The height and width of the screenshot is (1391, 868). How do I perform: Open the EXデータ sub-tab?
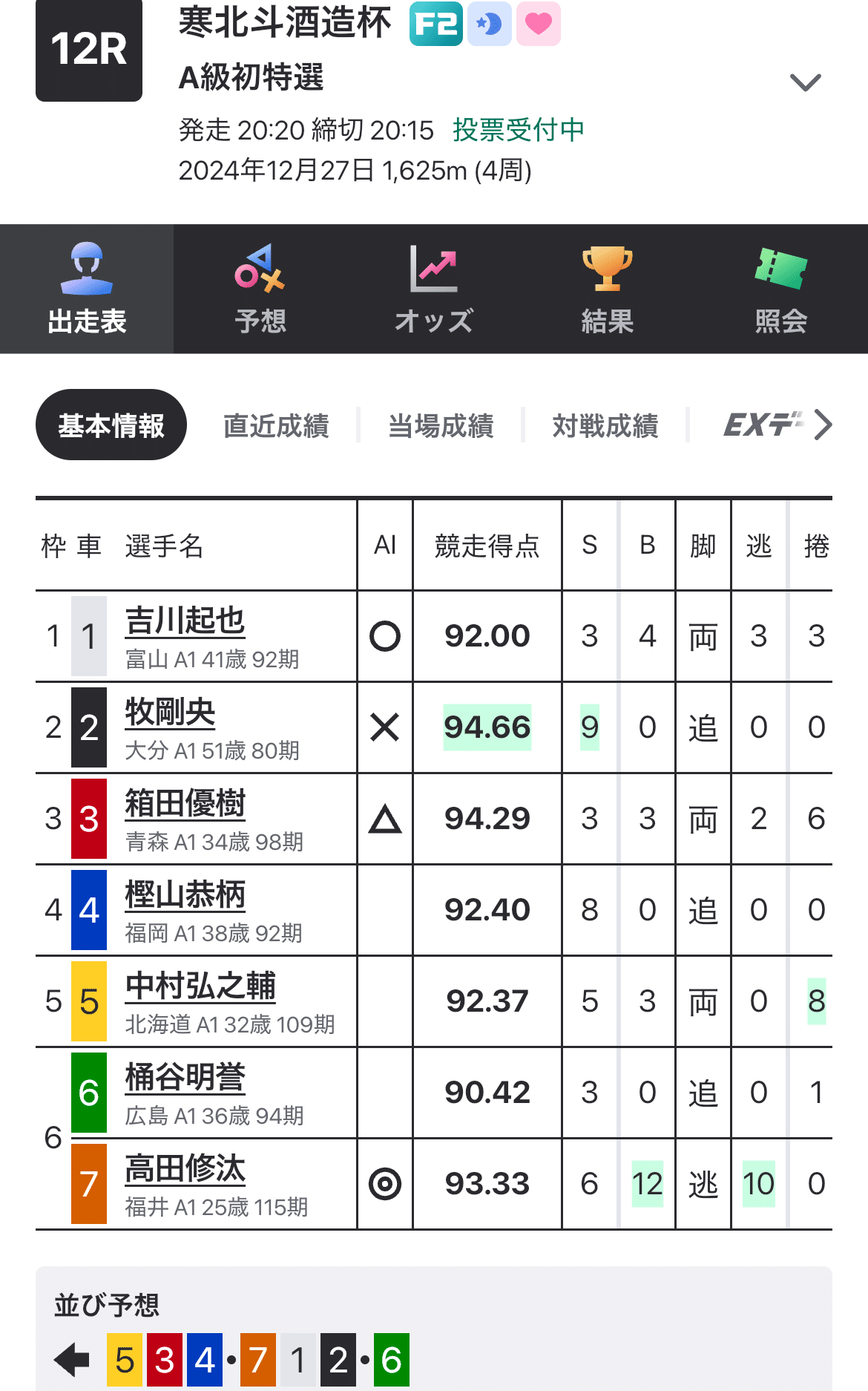tap(763, 425)
